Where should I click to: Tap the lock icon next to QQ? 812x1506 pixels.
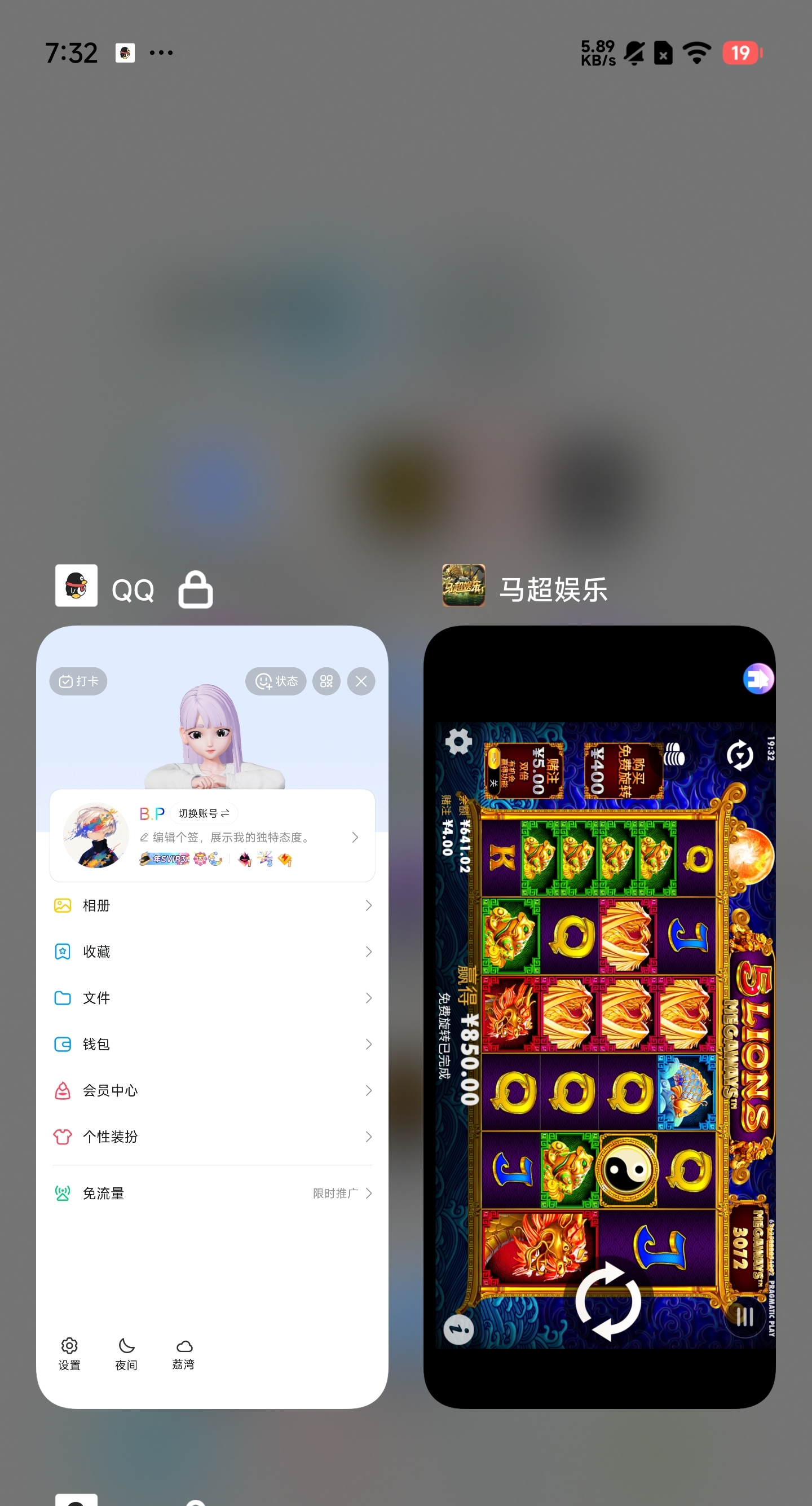point(195,589)
